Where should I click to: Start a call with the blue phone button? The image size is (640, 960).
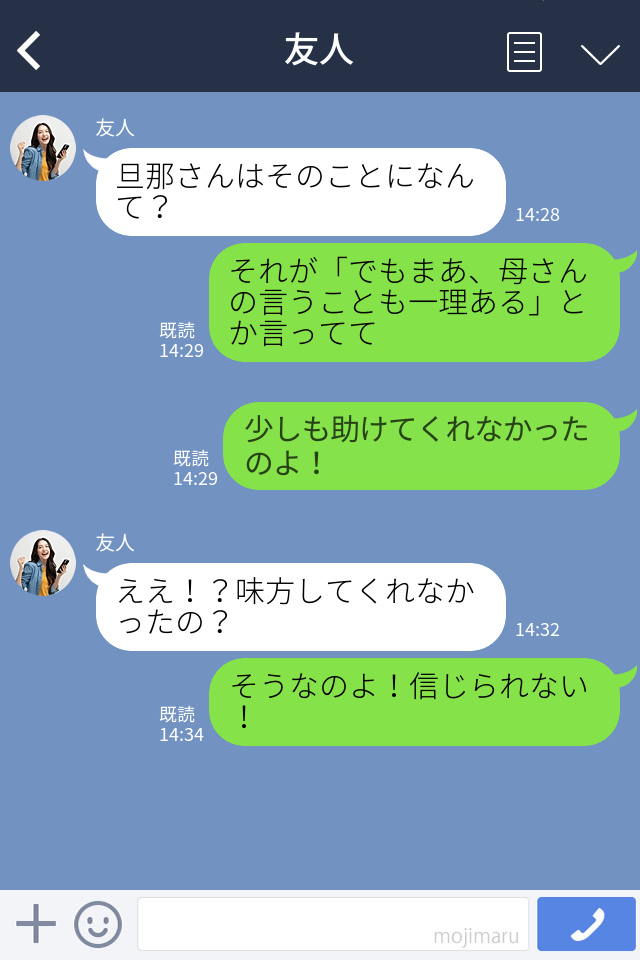coord(586,924)
